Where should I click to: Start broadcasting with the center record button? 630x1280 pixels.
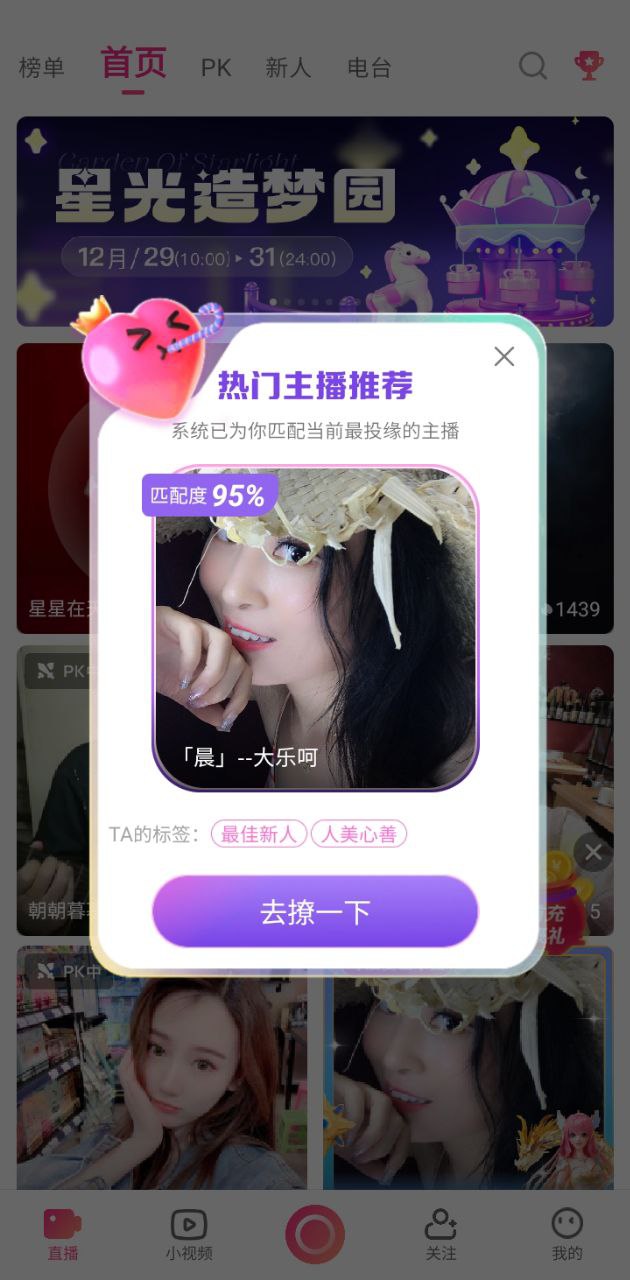pos(315,1234)
